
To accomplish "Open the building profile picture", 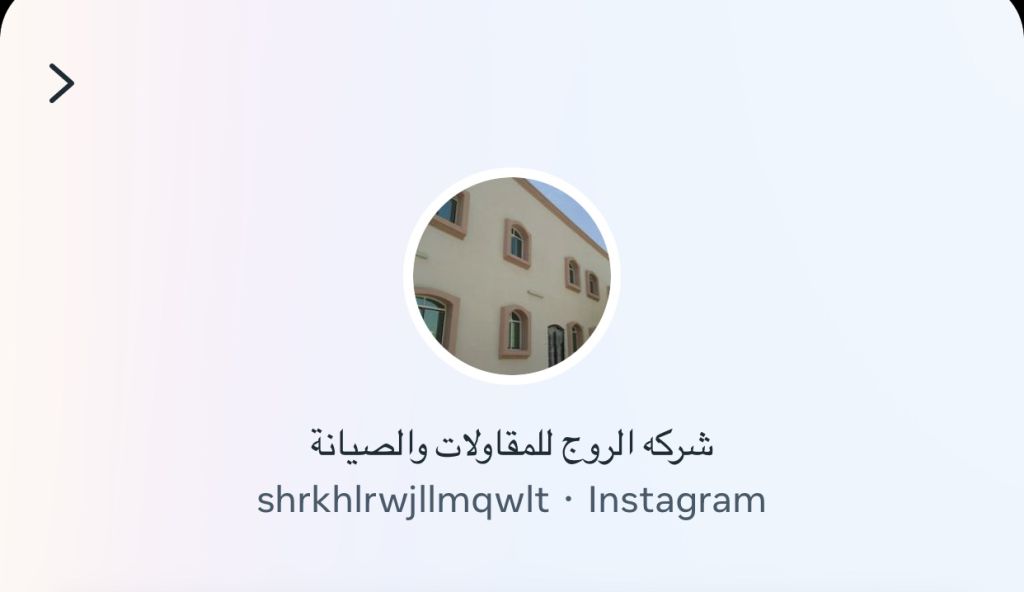I will [x=511, y=277].
